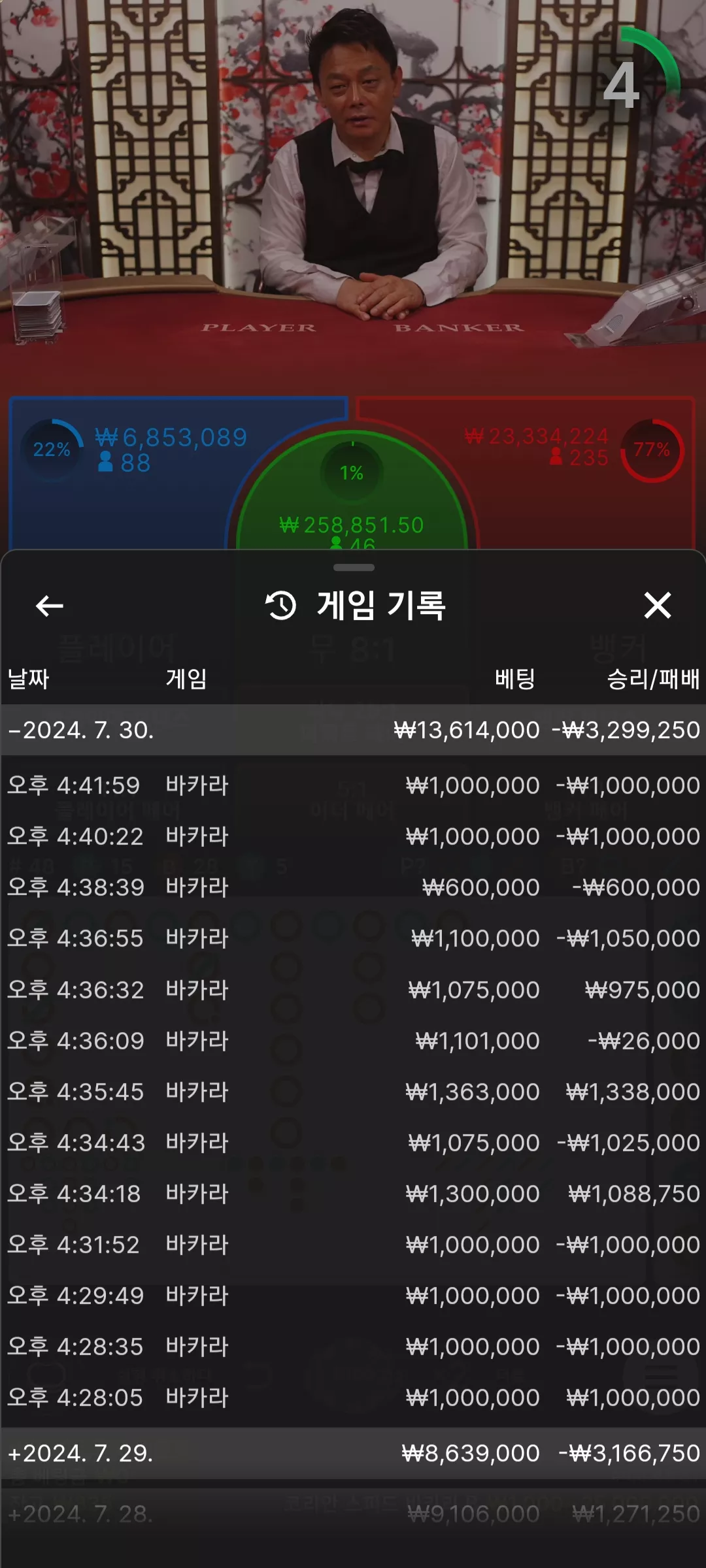Screen dimensions: 706x1568
Task: Open the 4:31:52 baccarat record
Action: 353,1244
